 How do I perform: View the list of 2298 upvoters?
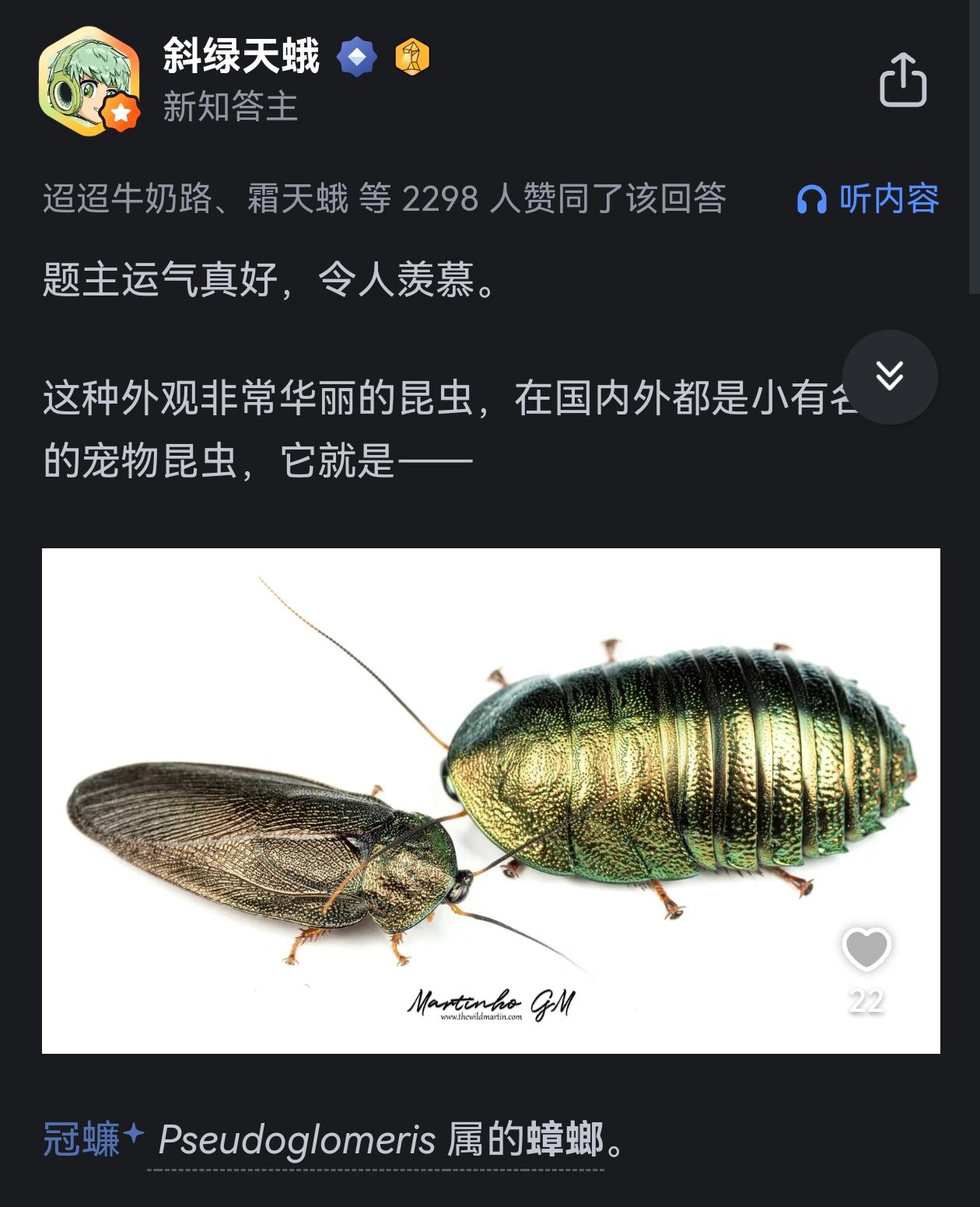coord(384,199)
